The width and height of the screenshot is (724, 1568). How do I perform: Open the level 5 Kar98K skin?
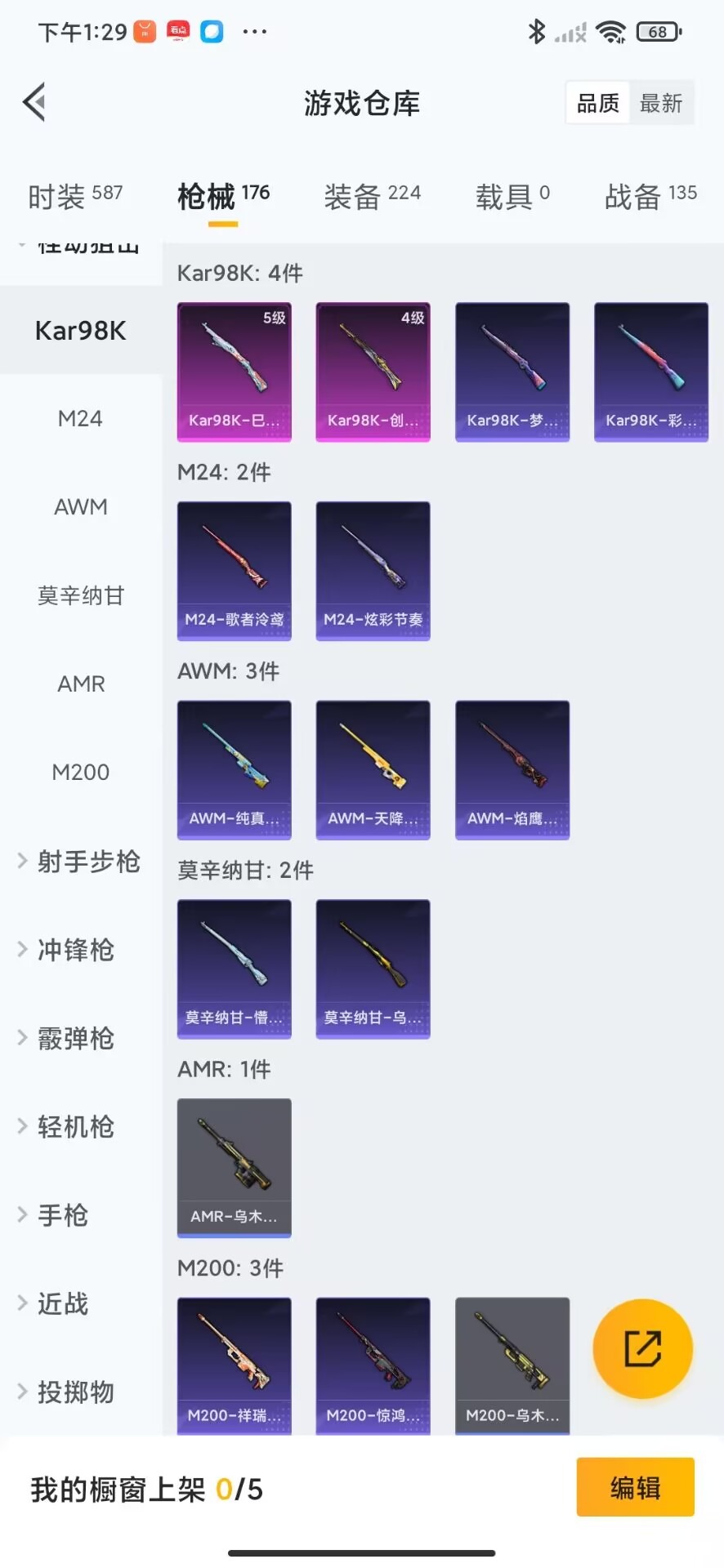(x=235, y=372)
